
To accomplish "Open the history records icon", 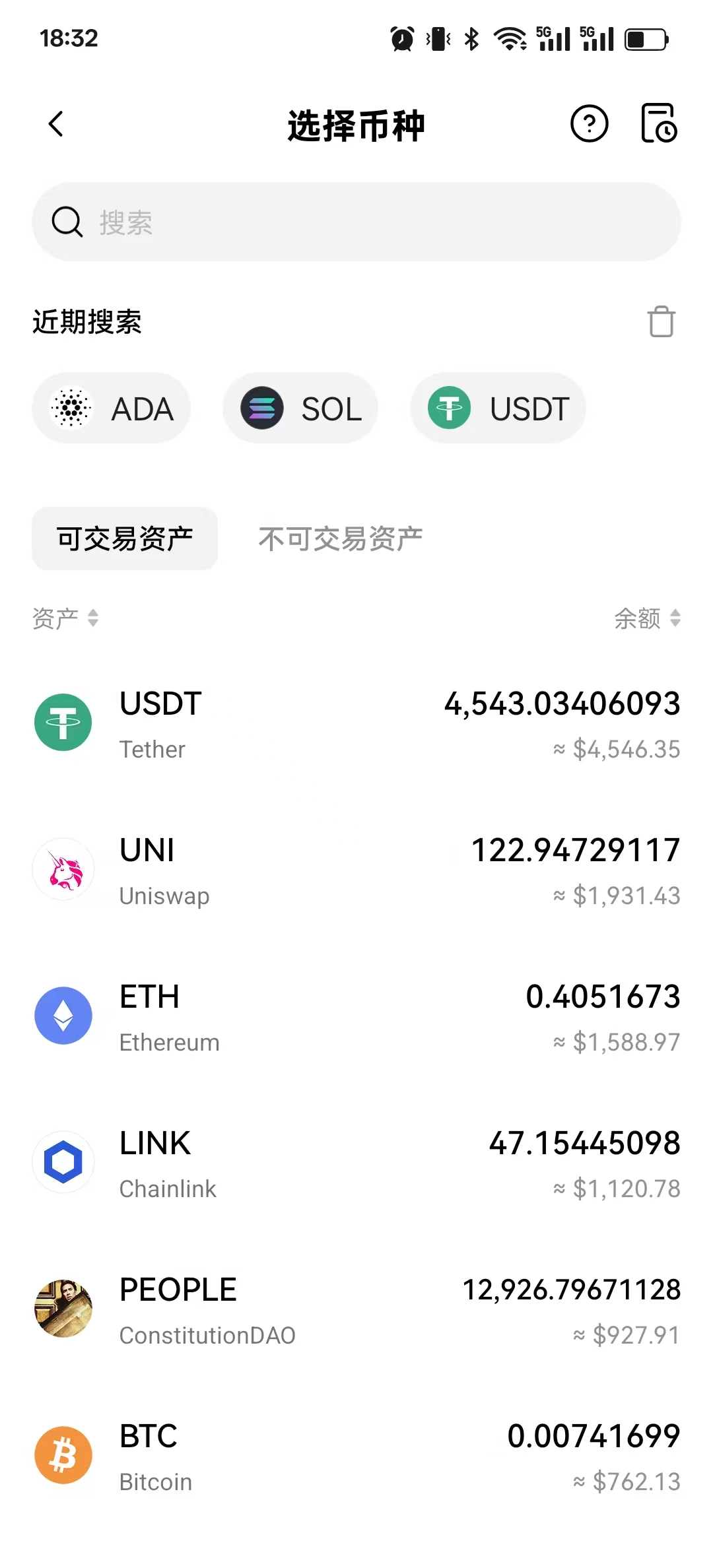I will (659, 124).
